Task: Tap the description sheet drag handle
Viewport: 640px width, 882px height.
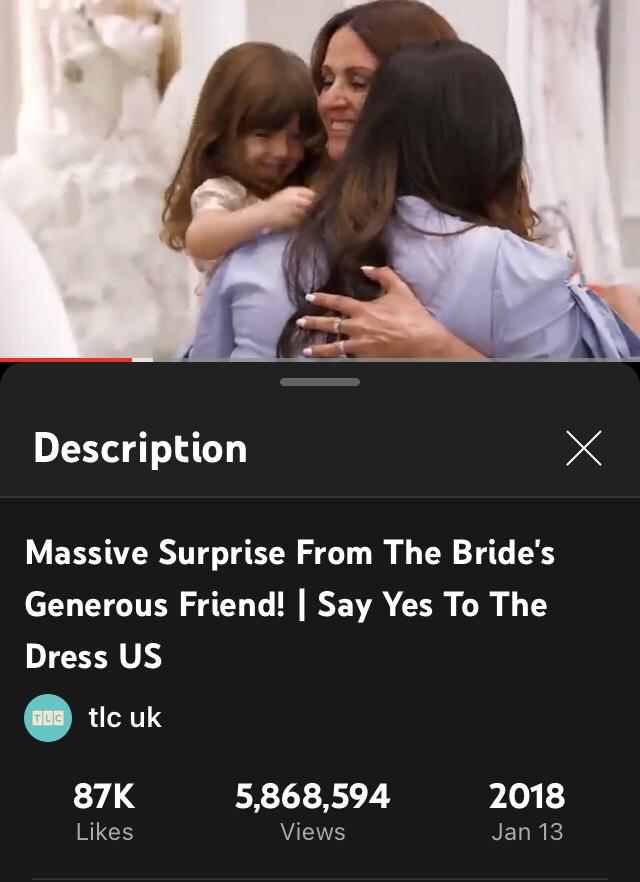Action: point(320,381)
